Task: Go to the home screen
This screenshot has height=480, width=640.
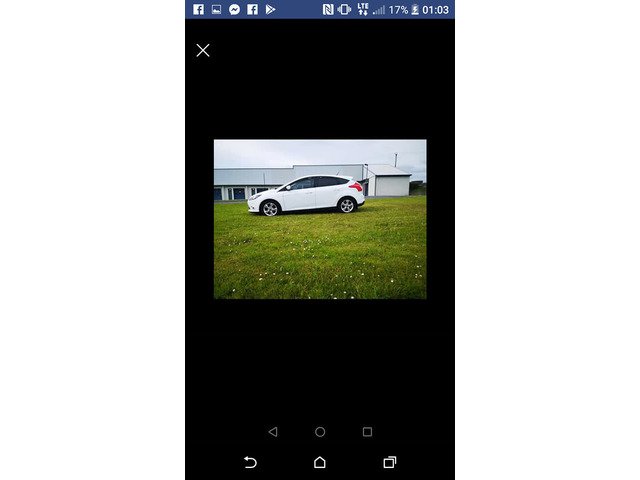Action: pyautogui.click(x=320, y=462)
